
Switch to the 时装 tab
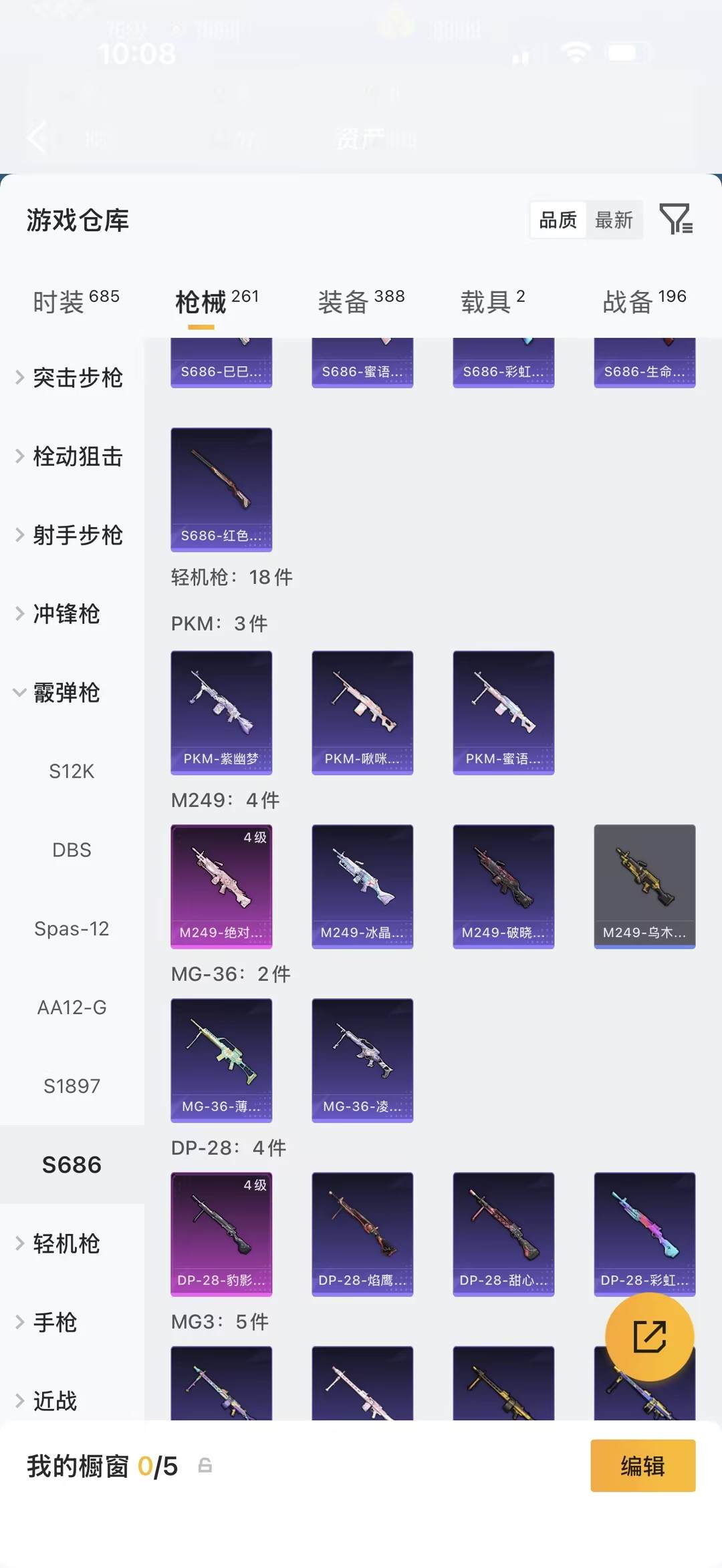[x=76, y=301]
